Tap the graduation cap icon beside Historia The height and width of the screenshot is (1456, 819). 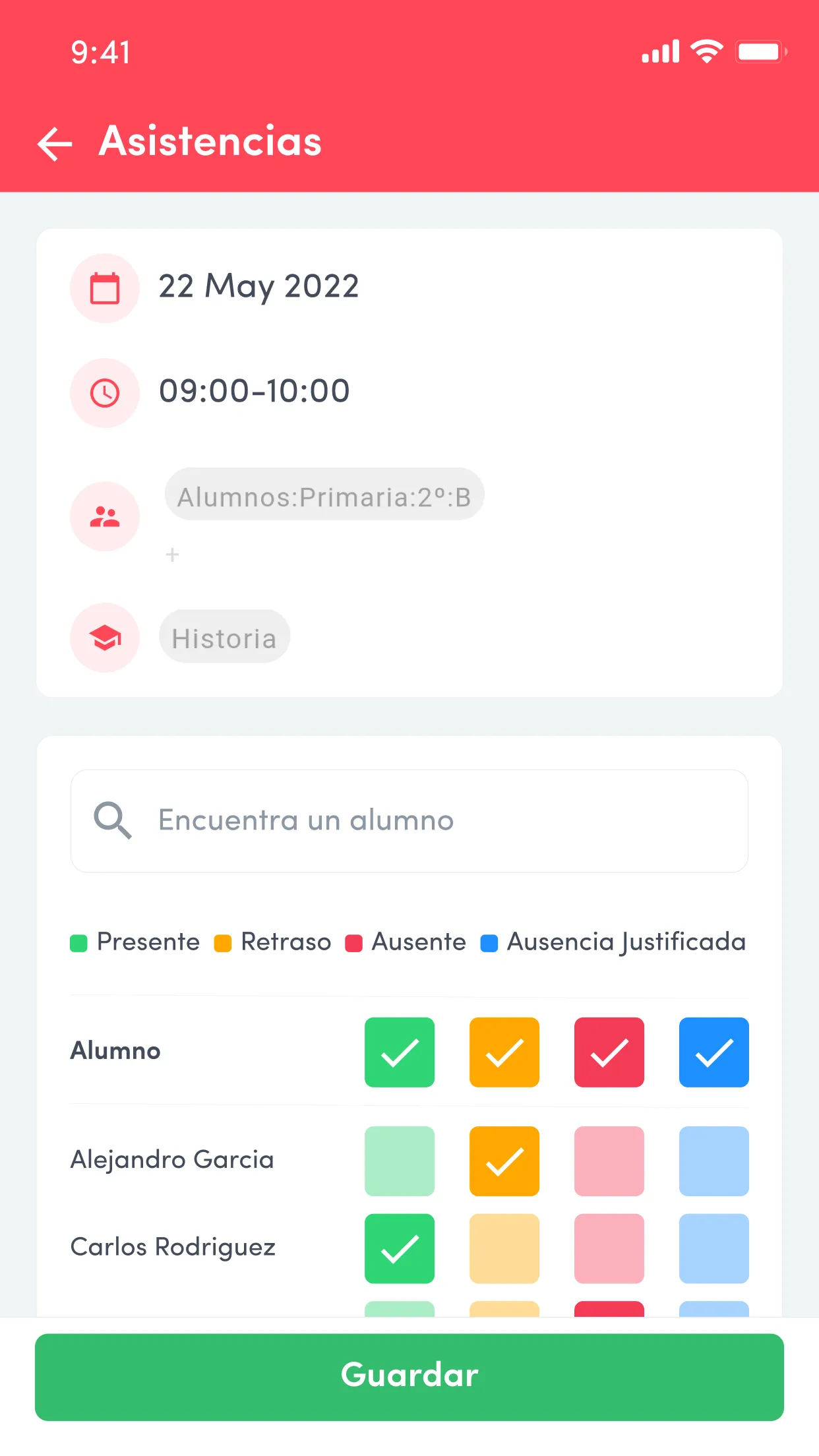click(105, 637)
